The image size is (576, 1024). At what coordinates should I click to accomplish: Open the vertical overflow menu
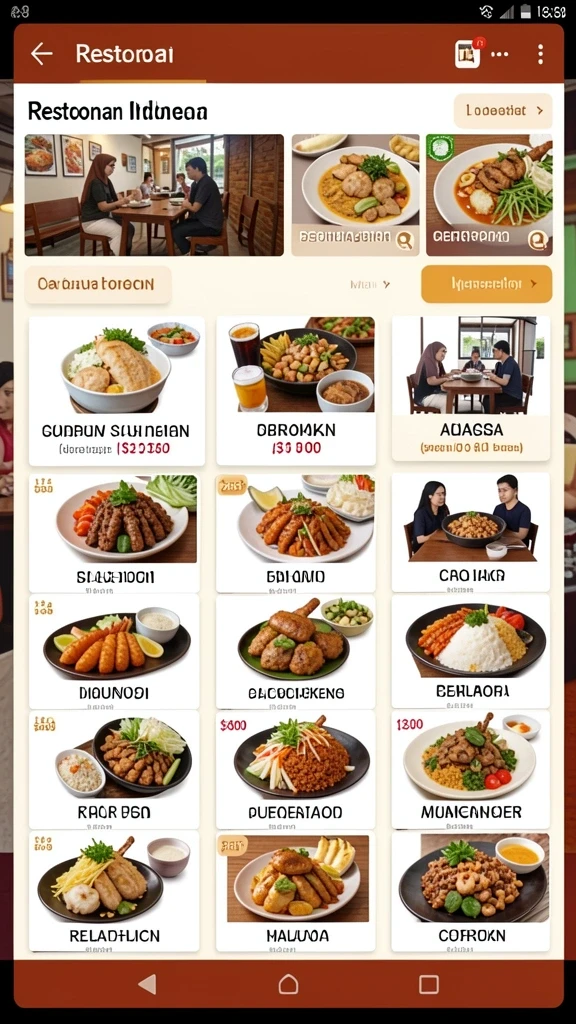point(540,54)
